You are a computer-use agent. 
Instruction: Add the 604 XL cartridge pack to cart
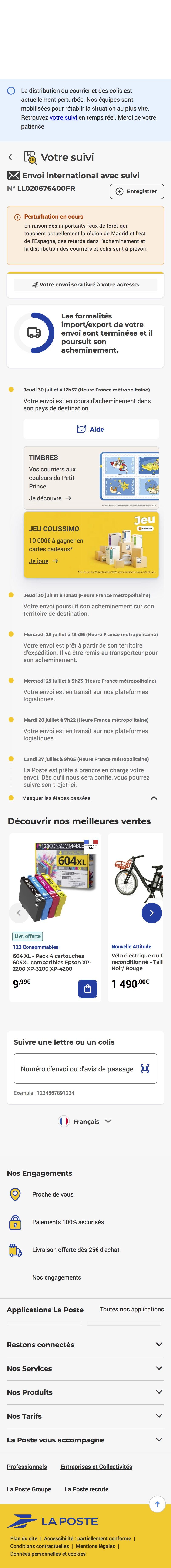pyautogui.click(x=88, y=988)
